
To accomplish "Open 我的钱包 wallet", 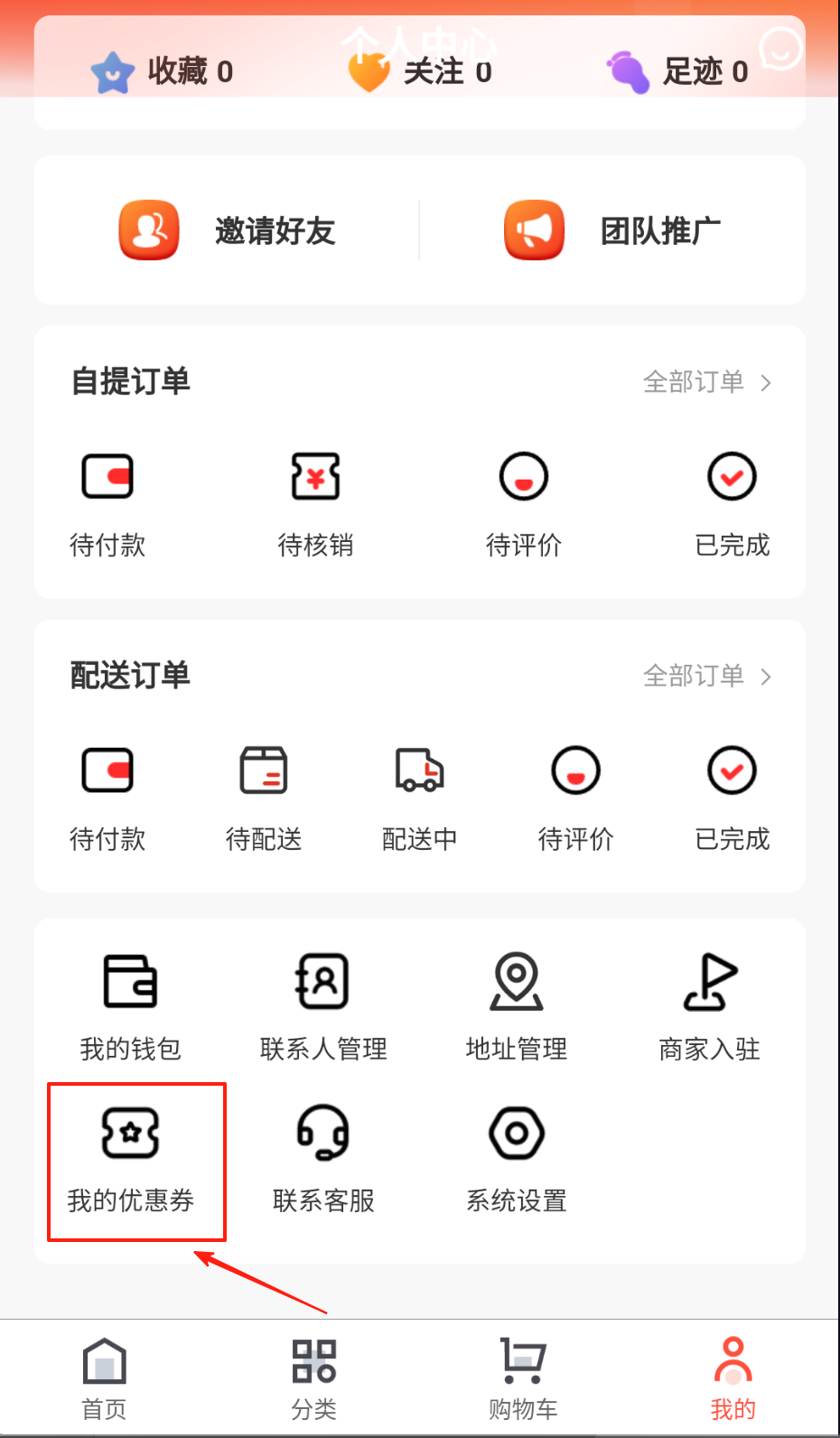I will (131, 1005).
